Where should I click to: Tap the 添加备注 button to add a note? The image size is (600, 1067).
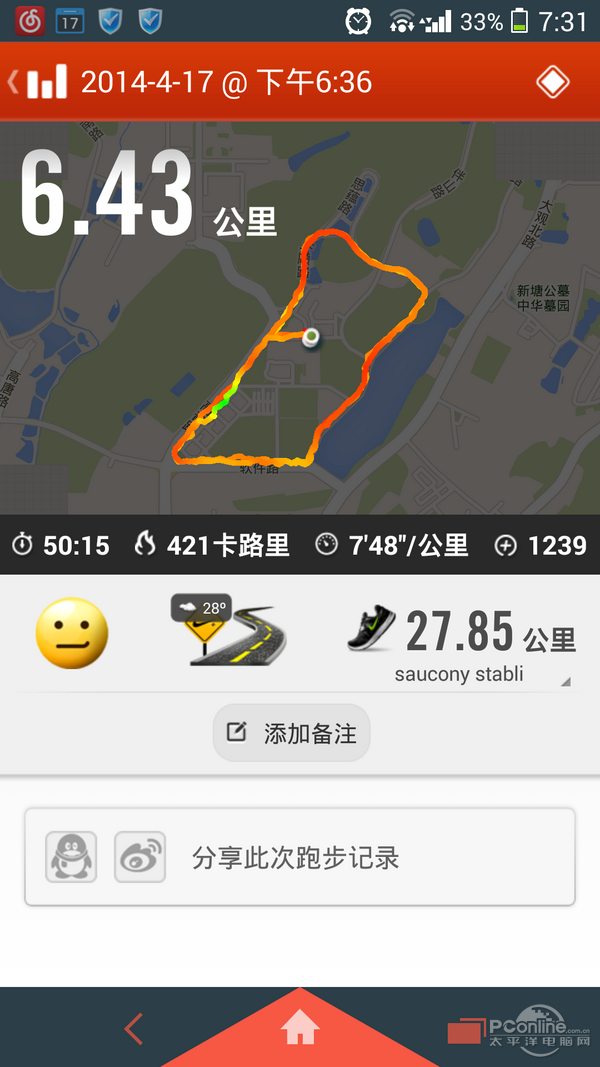pyautogui.click(x=292, y=733)
